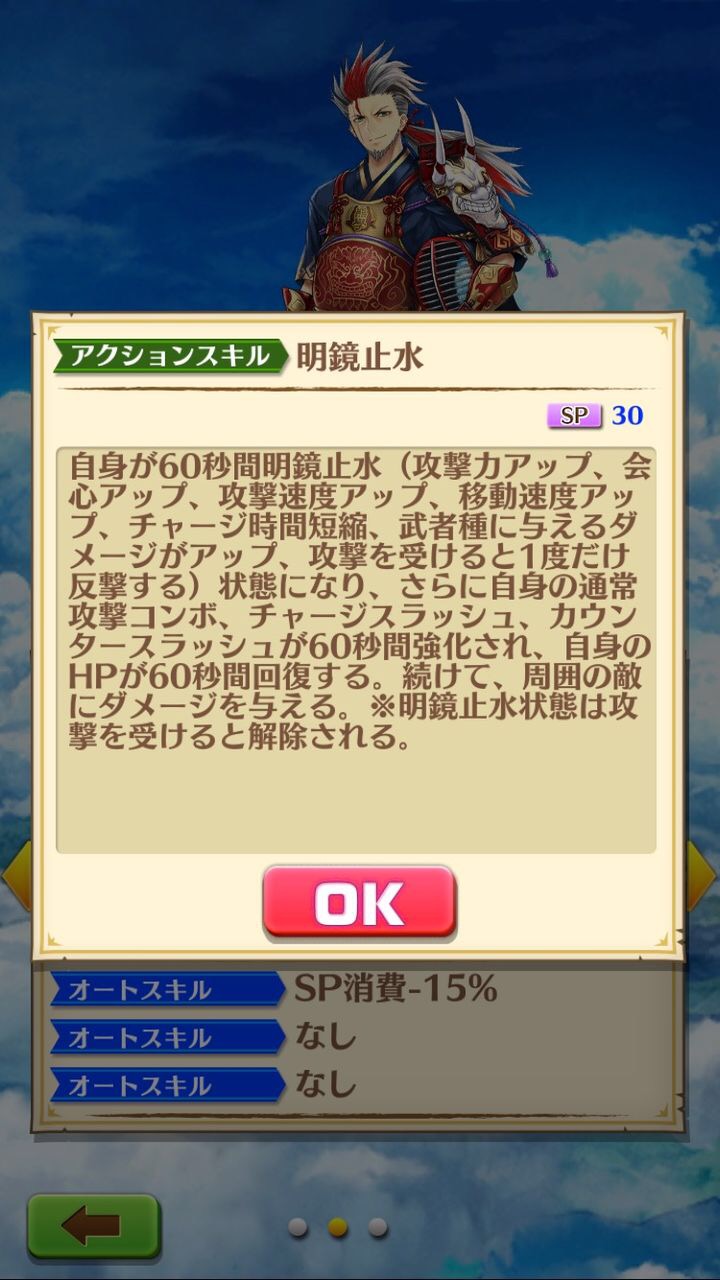Show the previous character with left arrow

pyautogui.click(x=16, y=875)
